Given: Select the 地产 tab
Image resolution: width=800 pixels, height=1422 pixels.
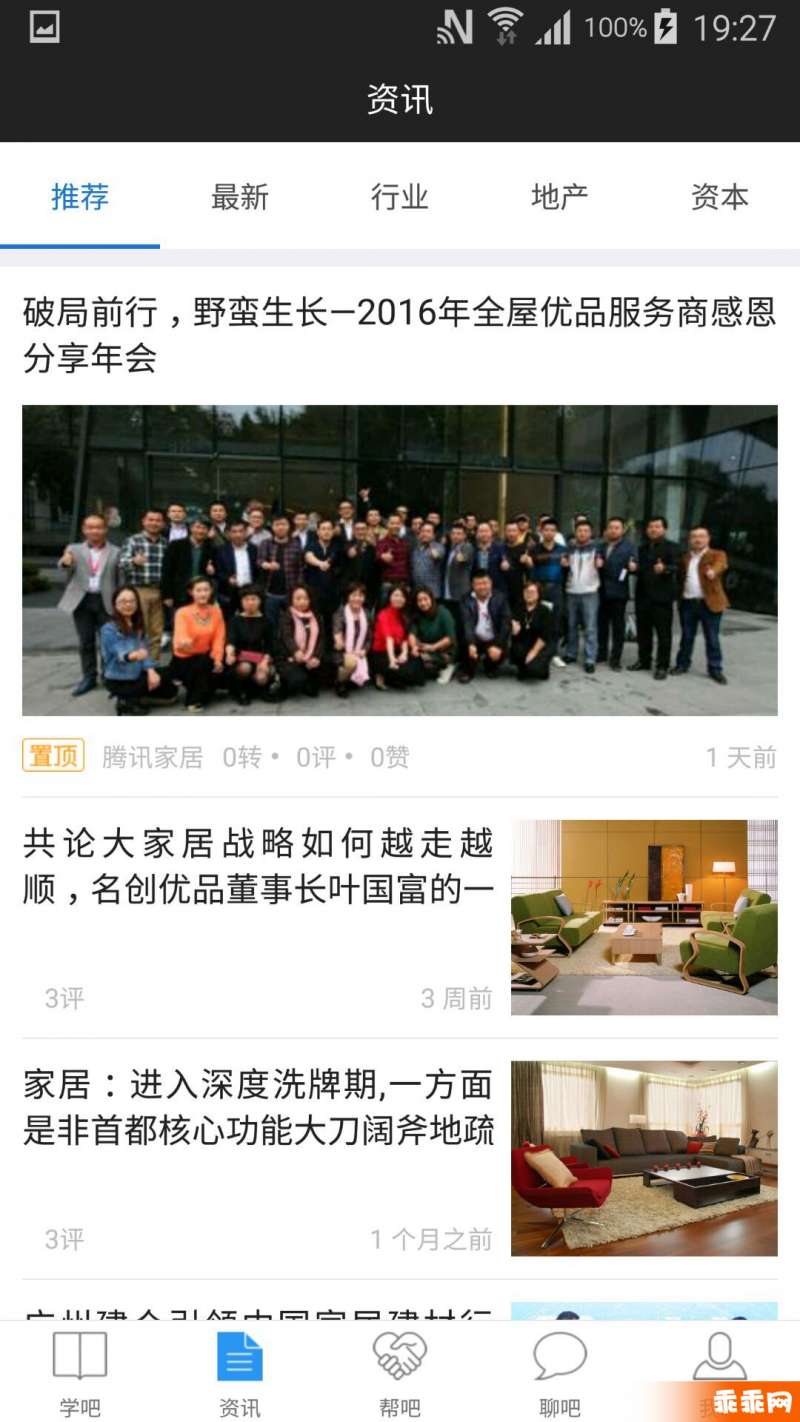Looking at the screenshot, I should 559,197.
